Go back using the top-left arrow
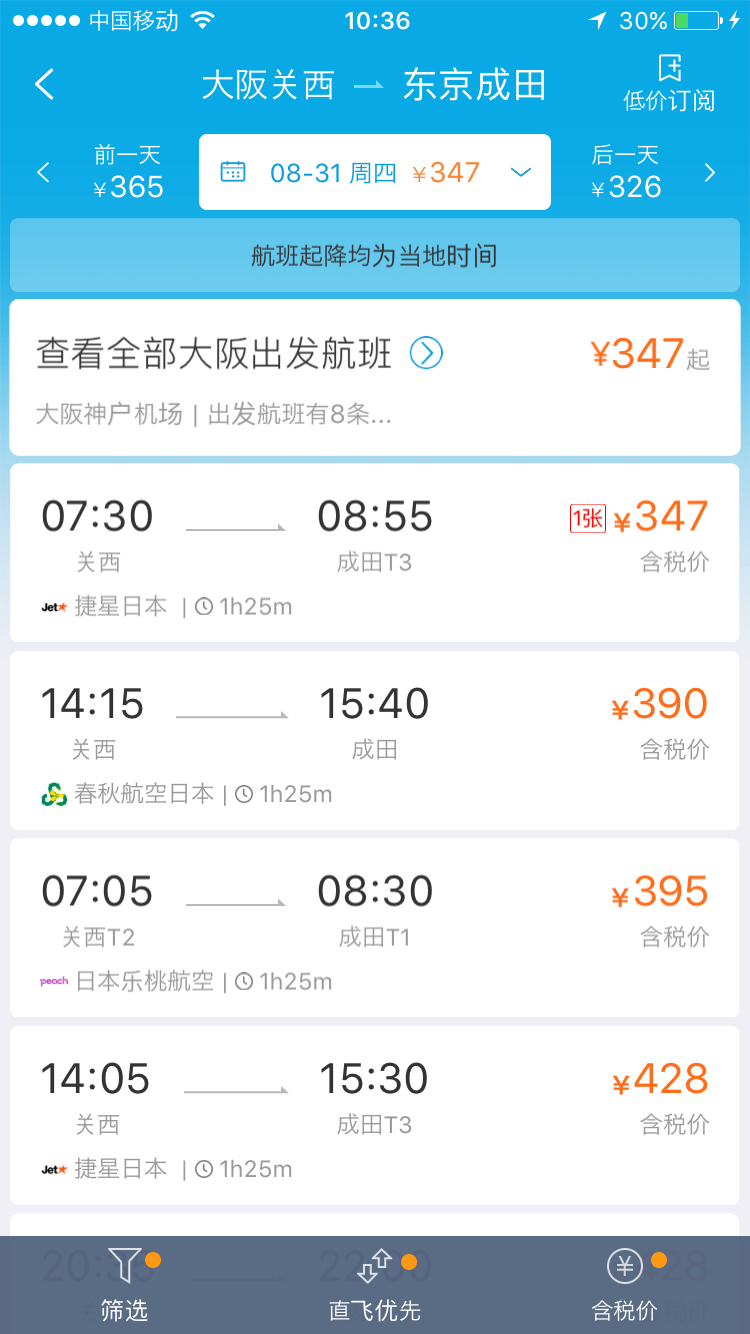This screenshot has width=750, height=1334. click(x=45, y=85)
